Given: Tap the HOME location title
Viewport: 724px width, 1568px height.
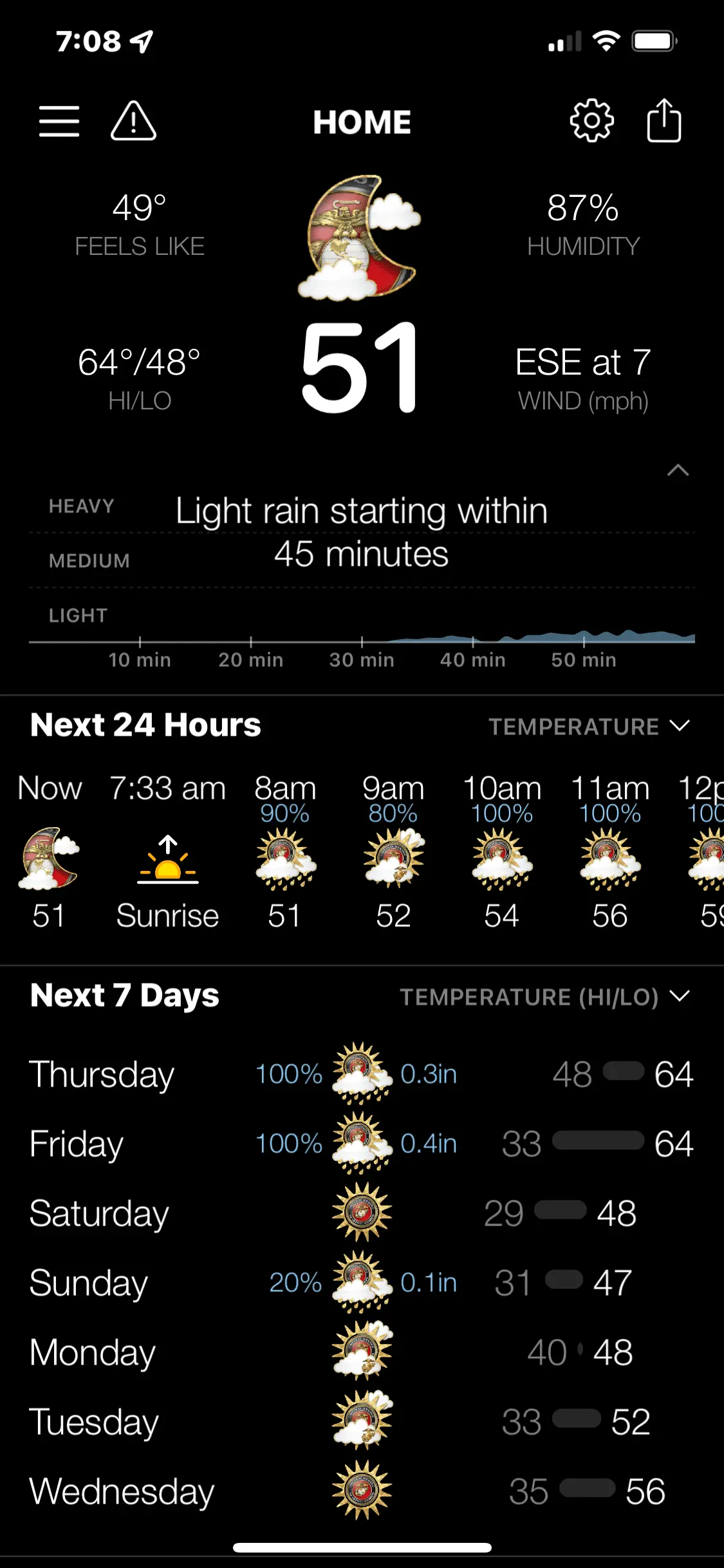Looking at the screenshot, I should (362, 122).
